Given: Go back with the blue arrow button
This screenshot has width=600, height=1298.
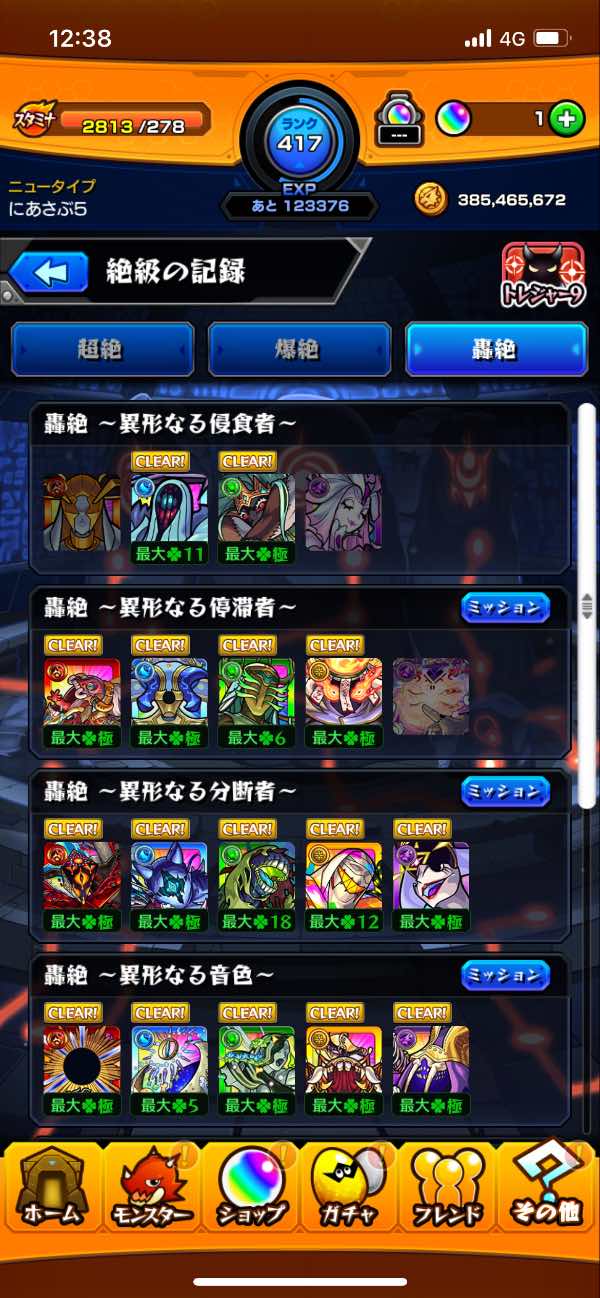Looking at the screenshot, I should click(51, 272).
